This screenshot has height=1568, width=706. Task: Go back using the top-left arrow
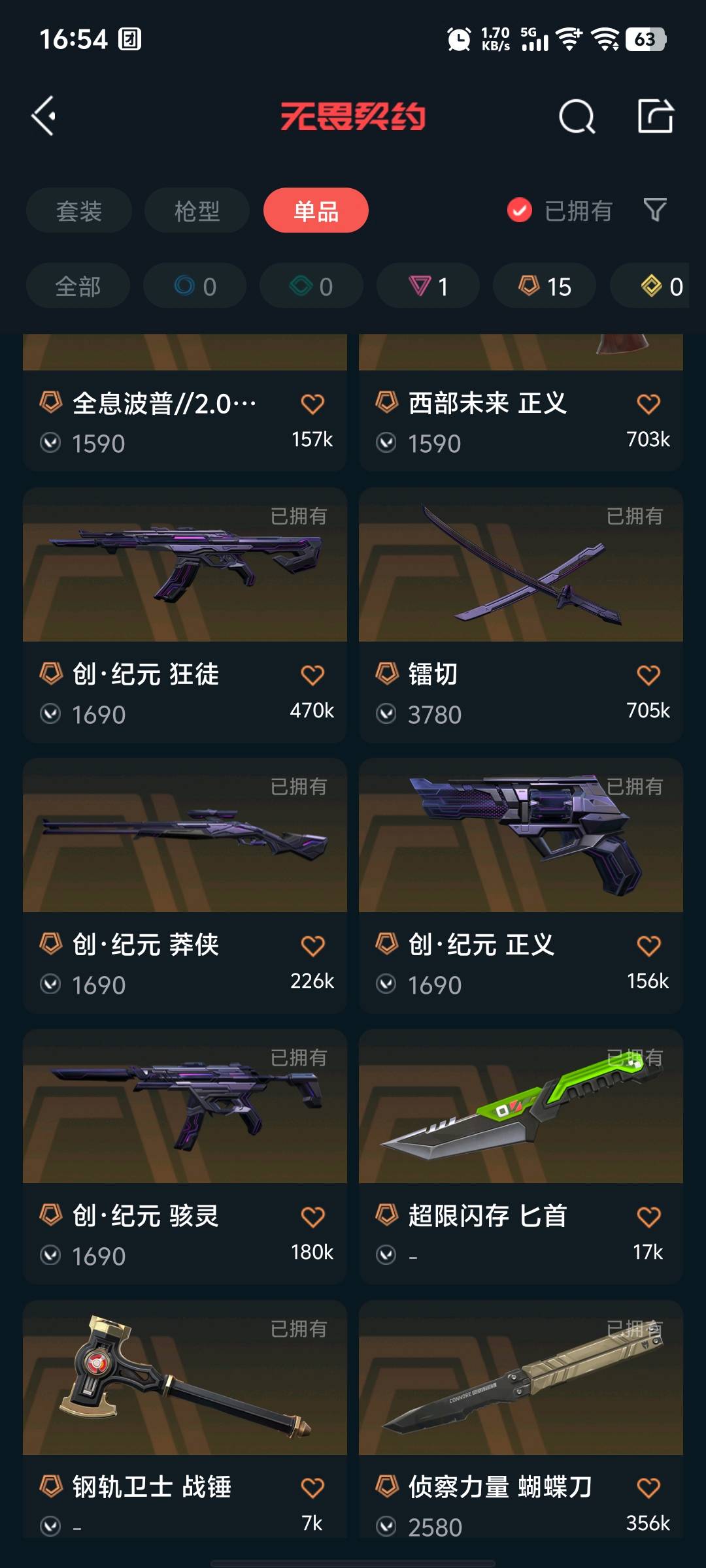coord(44,116)
